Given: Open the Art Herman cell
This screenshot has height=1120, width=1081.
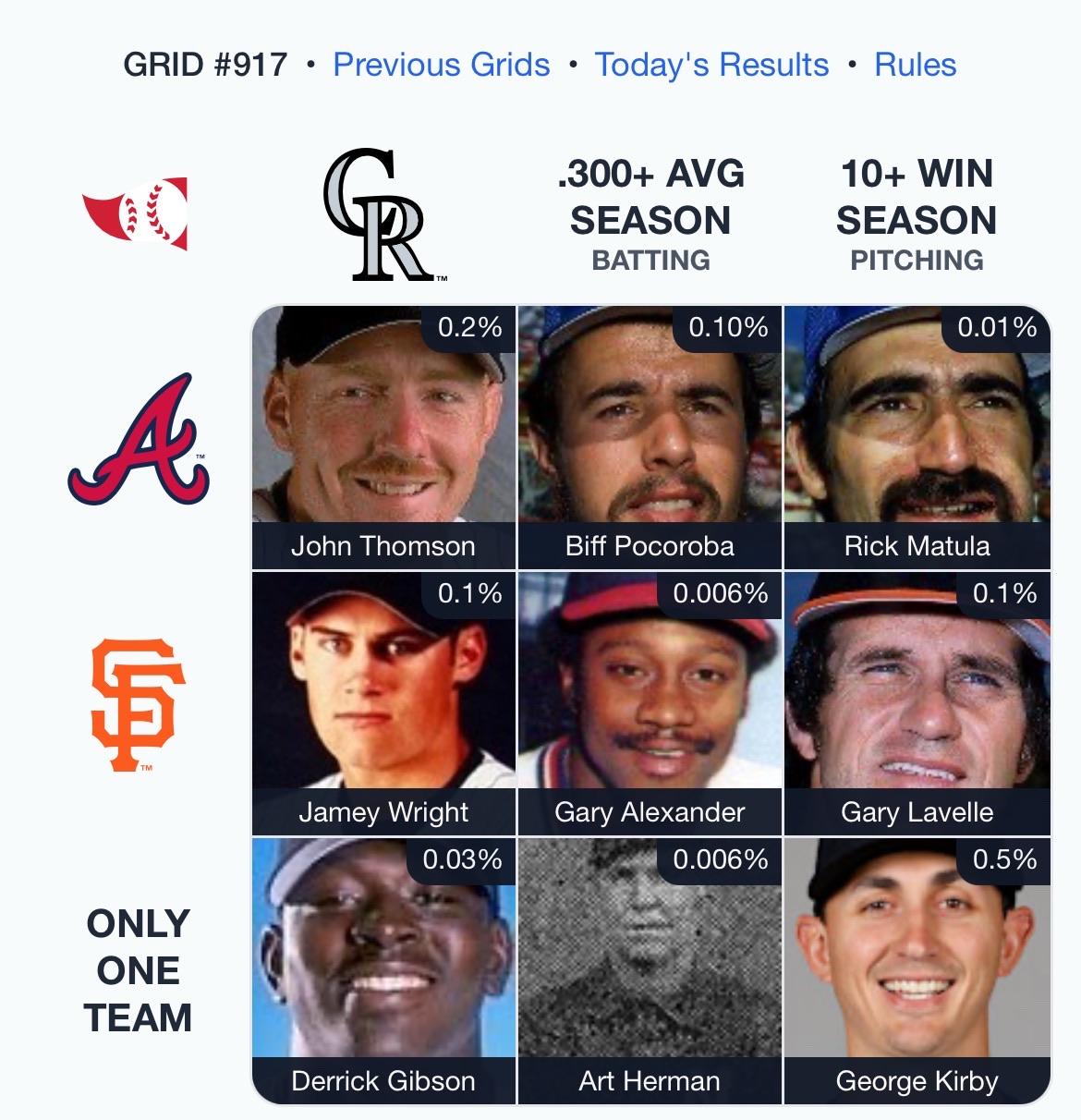Looking at the screenshot, I should 650,970.
